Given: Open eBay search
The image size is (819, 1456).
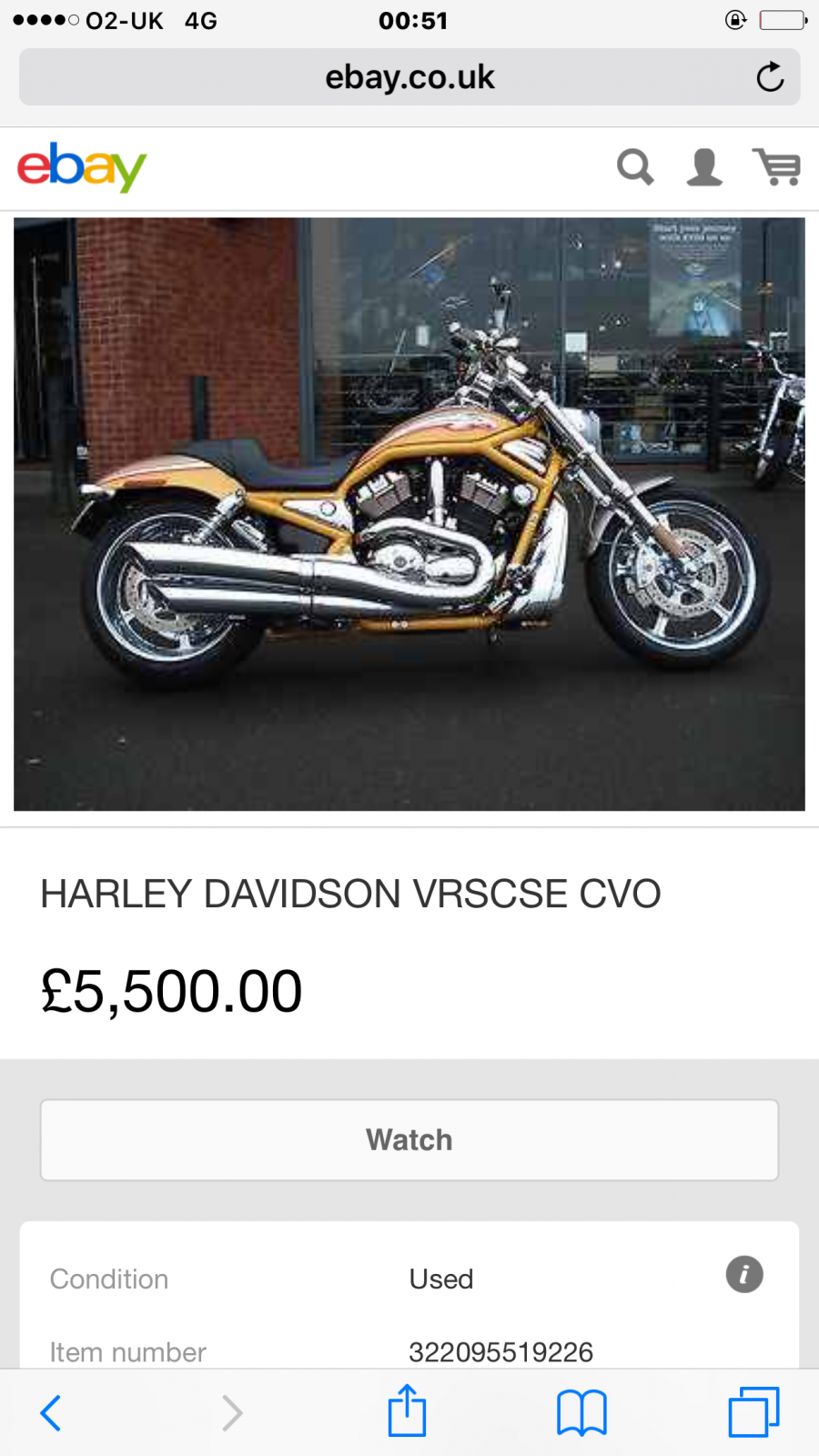Looking at the screenshot, I should 635,167.
